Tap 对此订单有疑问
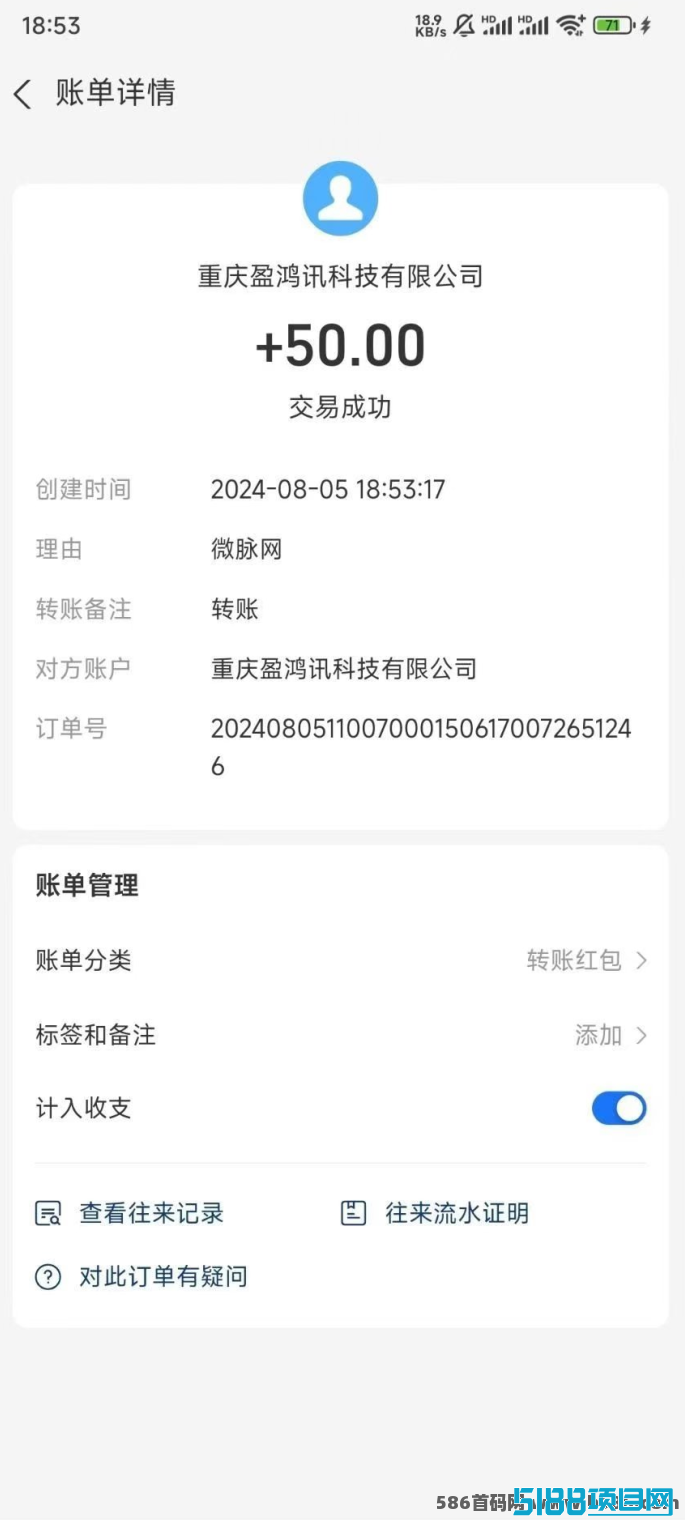 [141, 1277]
